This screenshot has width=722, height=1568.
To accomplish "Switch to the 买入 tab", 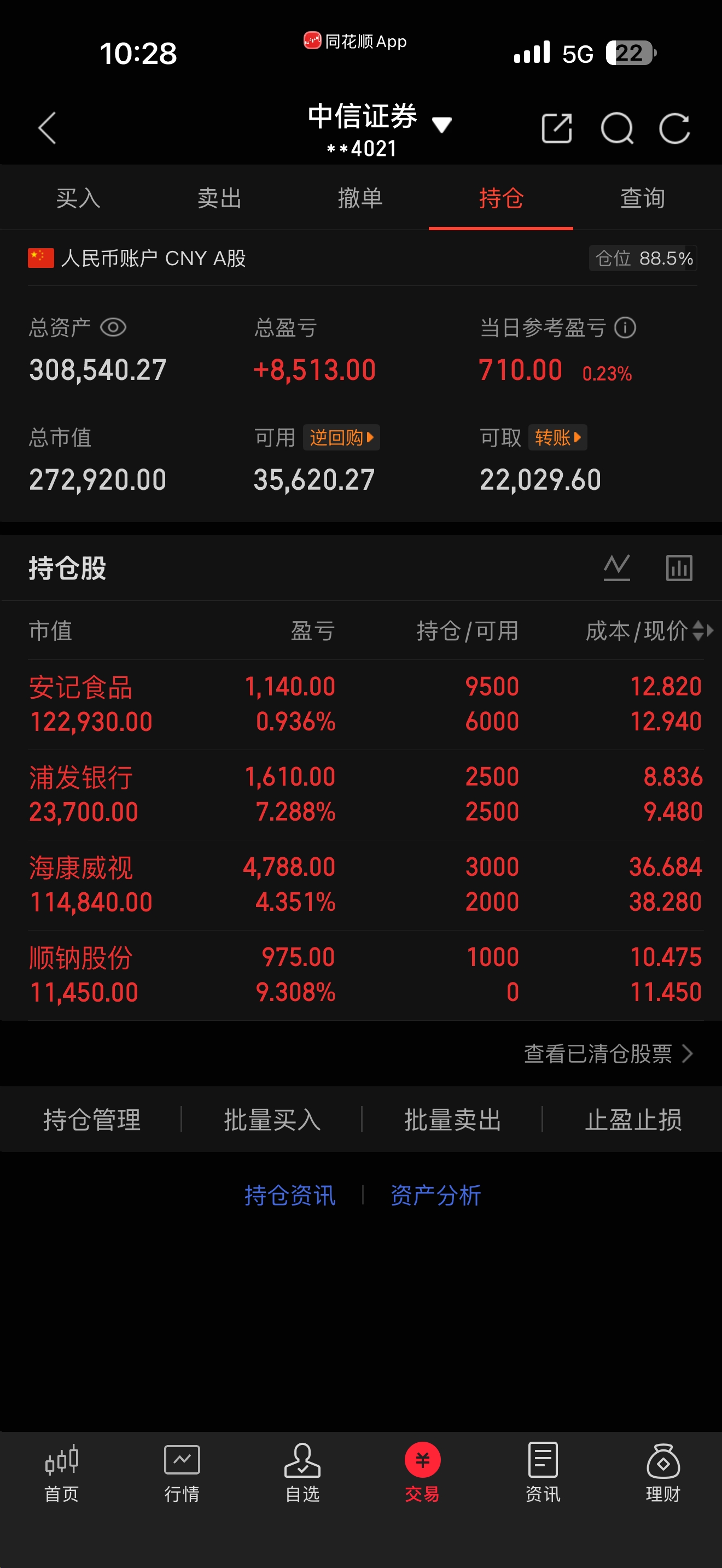I will 78,198.
